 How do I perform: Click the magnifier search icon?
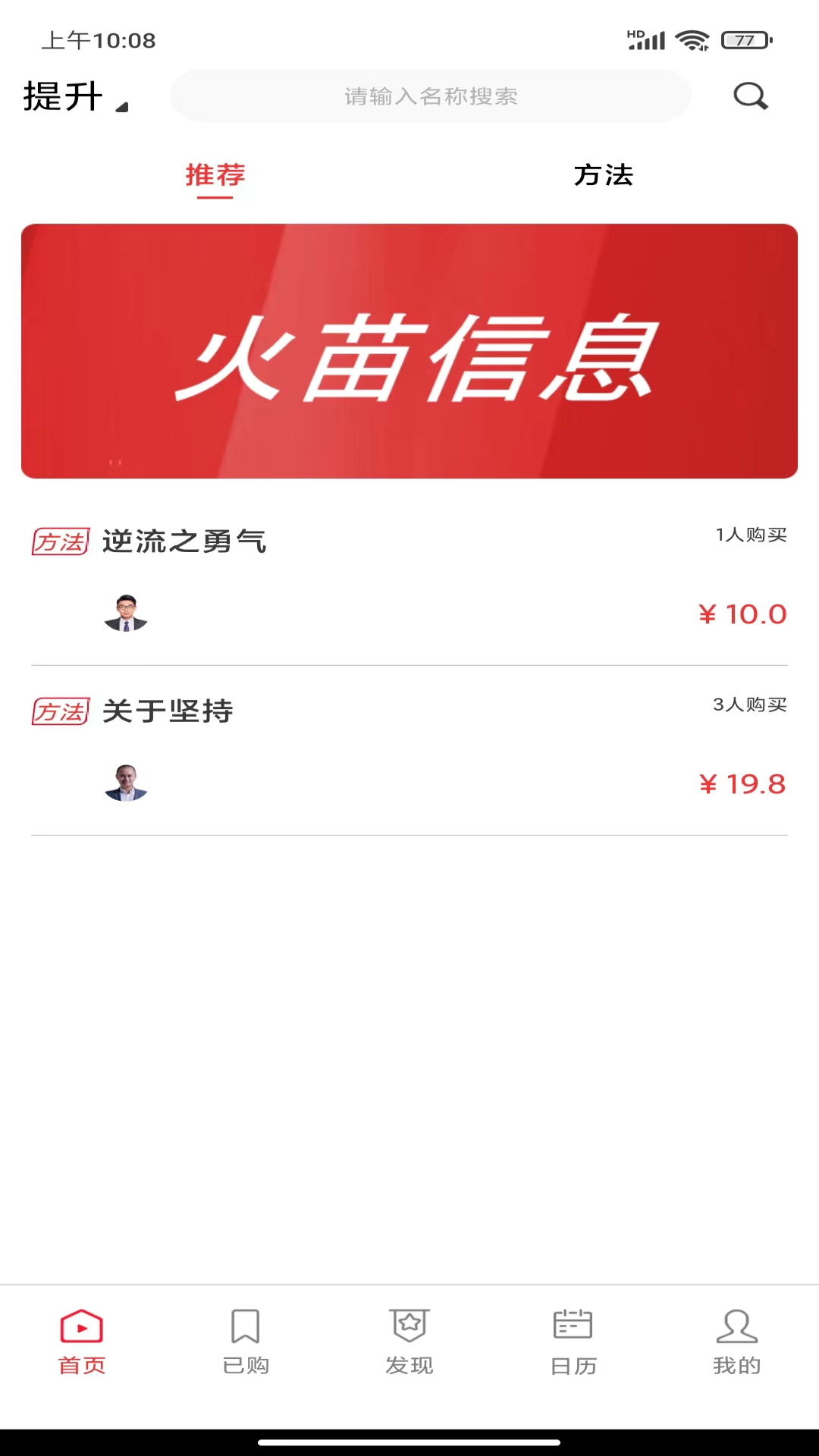(x=750, y=96)
